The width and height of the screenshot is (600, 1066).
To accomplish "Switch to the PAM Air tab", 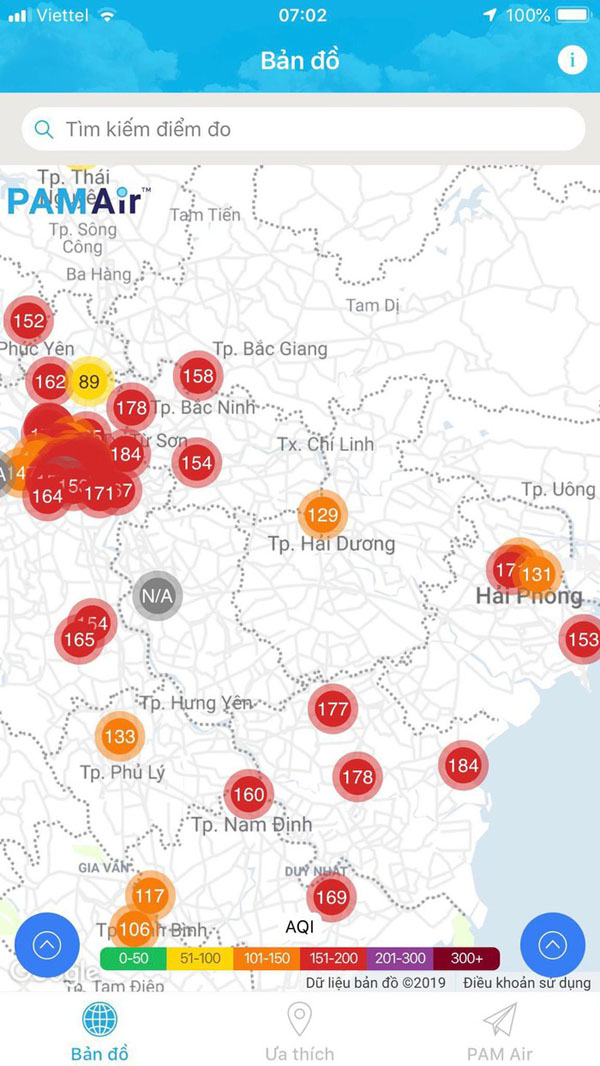I will coord(499,1033).
